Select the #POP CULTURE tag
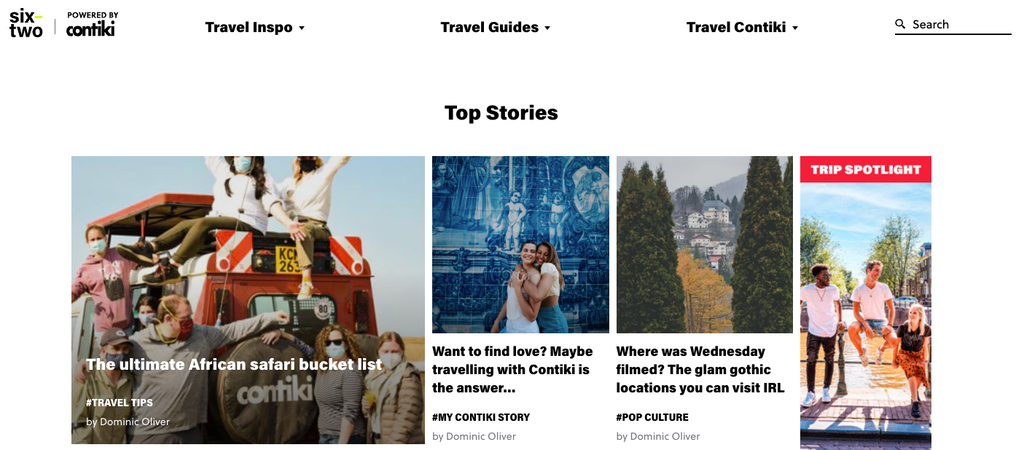1024x450 pixels. (652, 417)
